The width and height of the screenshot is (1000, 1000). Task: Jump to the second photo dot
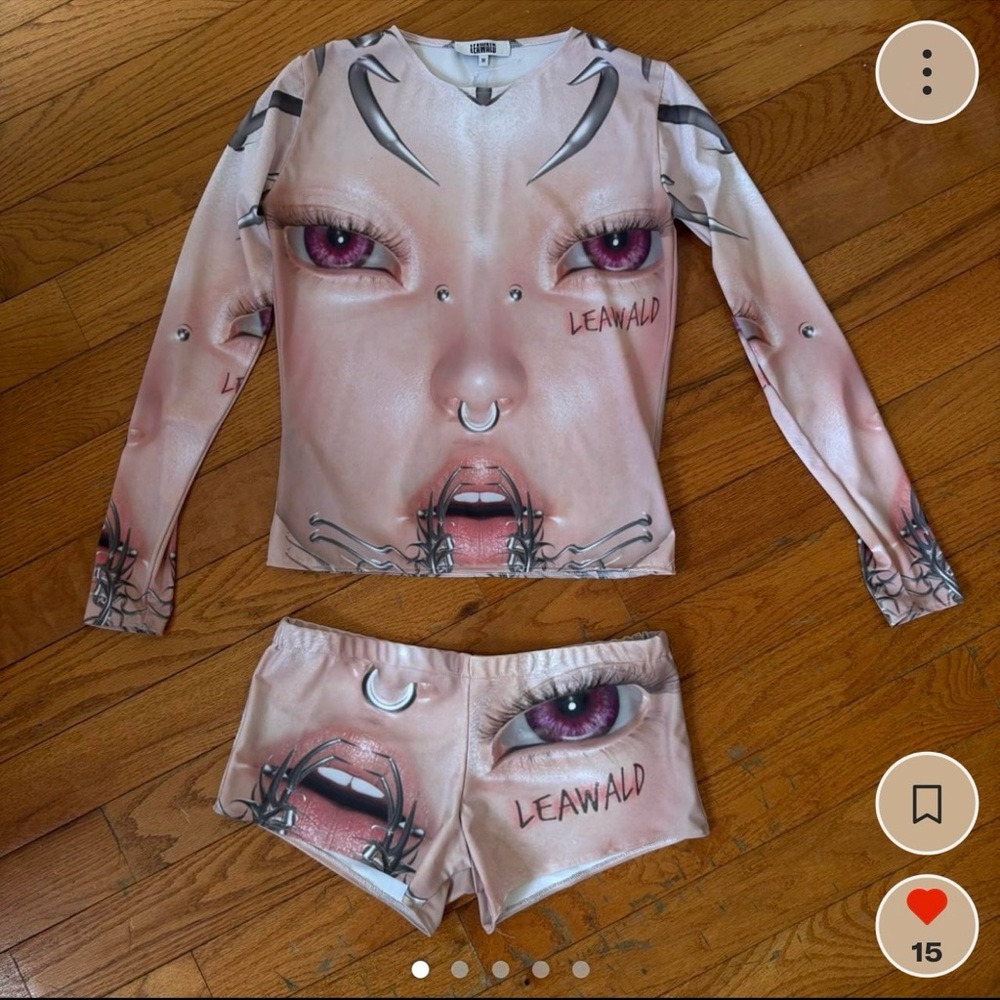pyautogui.click(x=460, y=969)
